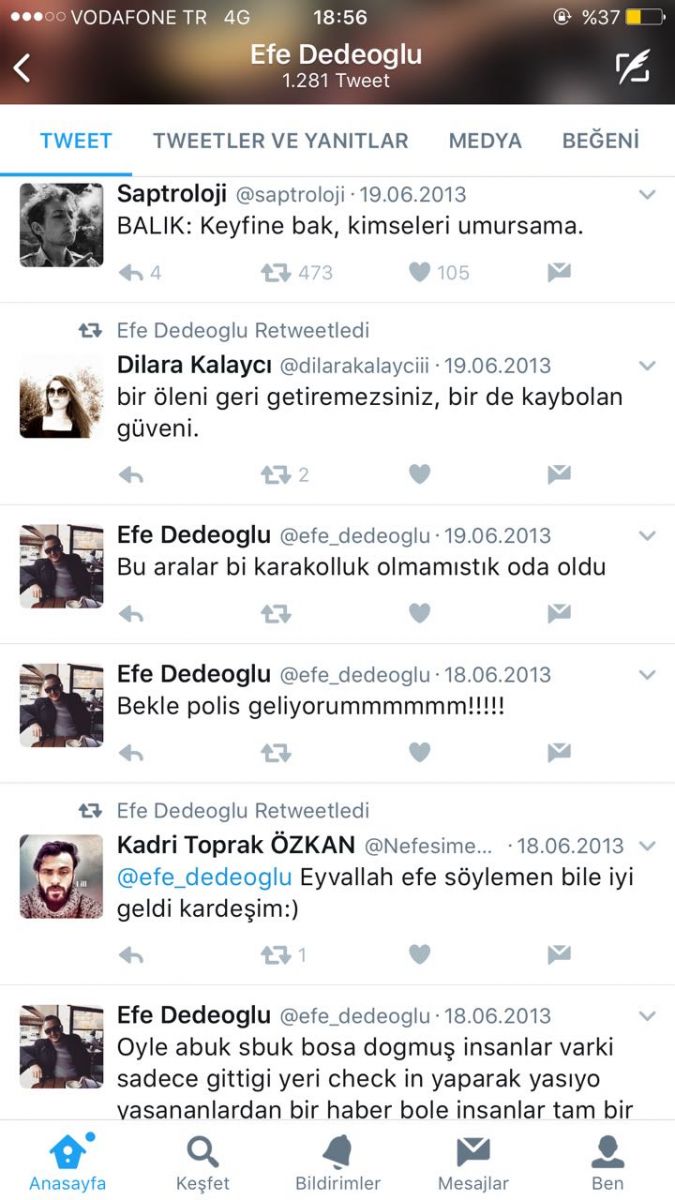
Task: Like the 'Bekle polis geliyorum' tweet
Action: pyautogui.click(x=420, y=752)
